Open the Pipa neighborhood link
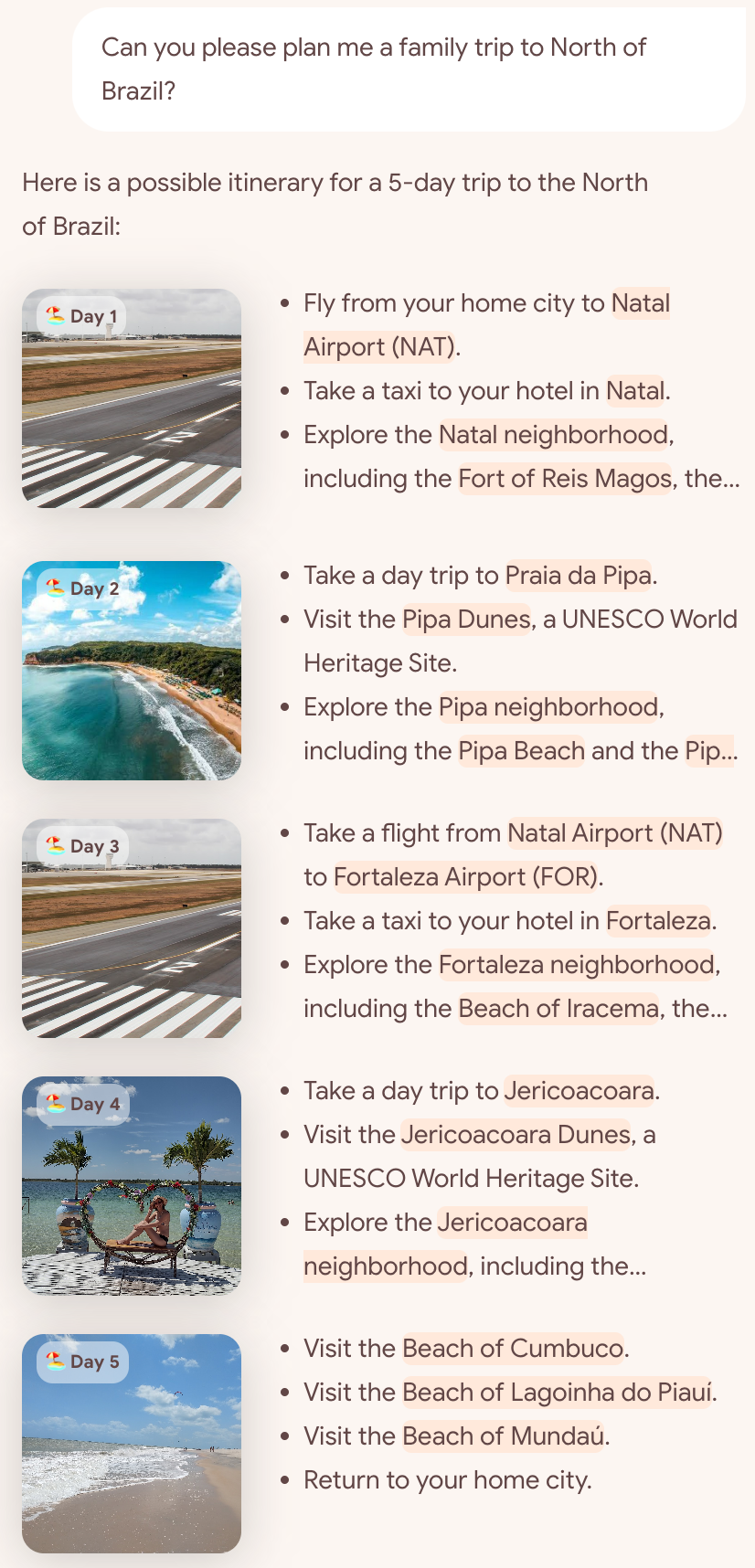755x1568 pixels. click(548, 706)
